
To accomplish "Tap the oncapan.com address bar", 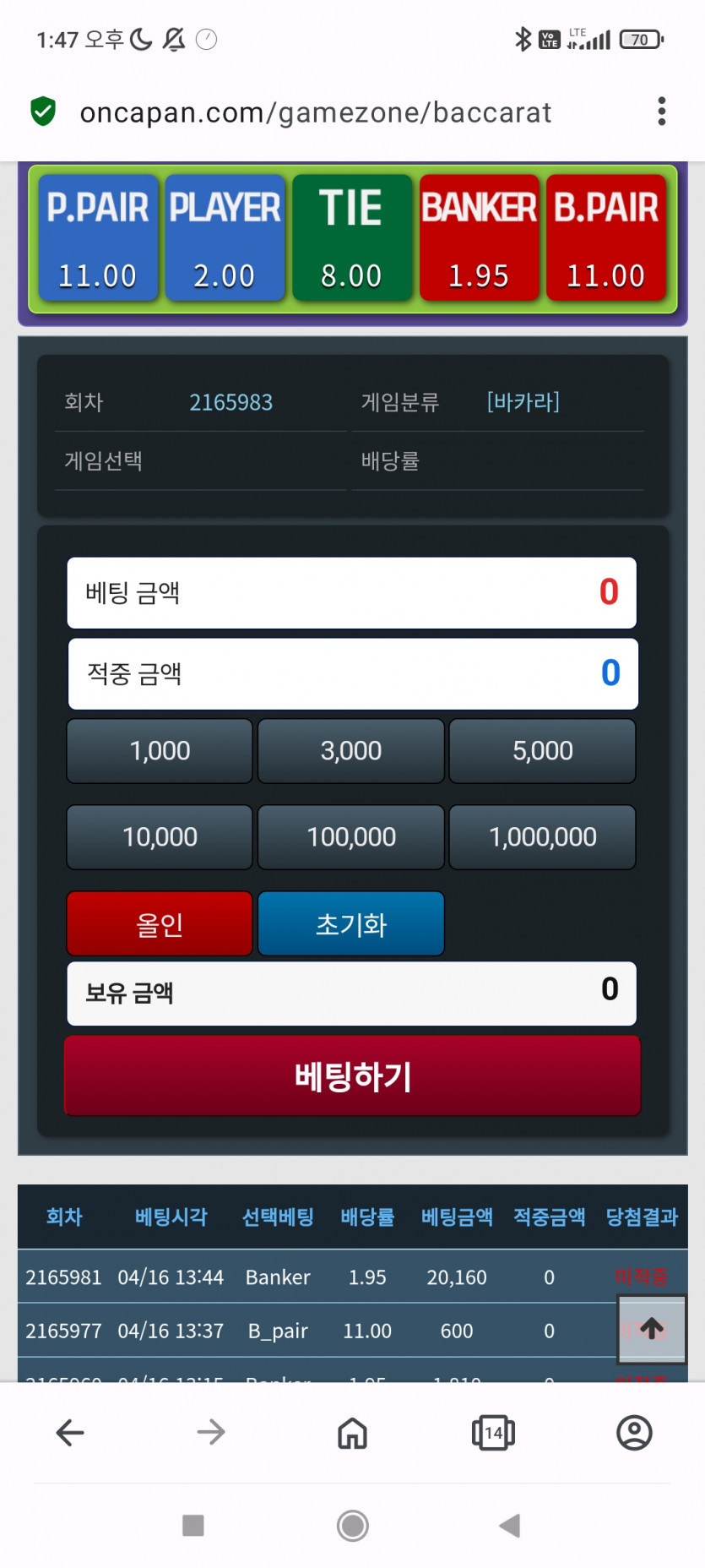I will [x=315, y=112].
